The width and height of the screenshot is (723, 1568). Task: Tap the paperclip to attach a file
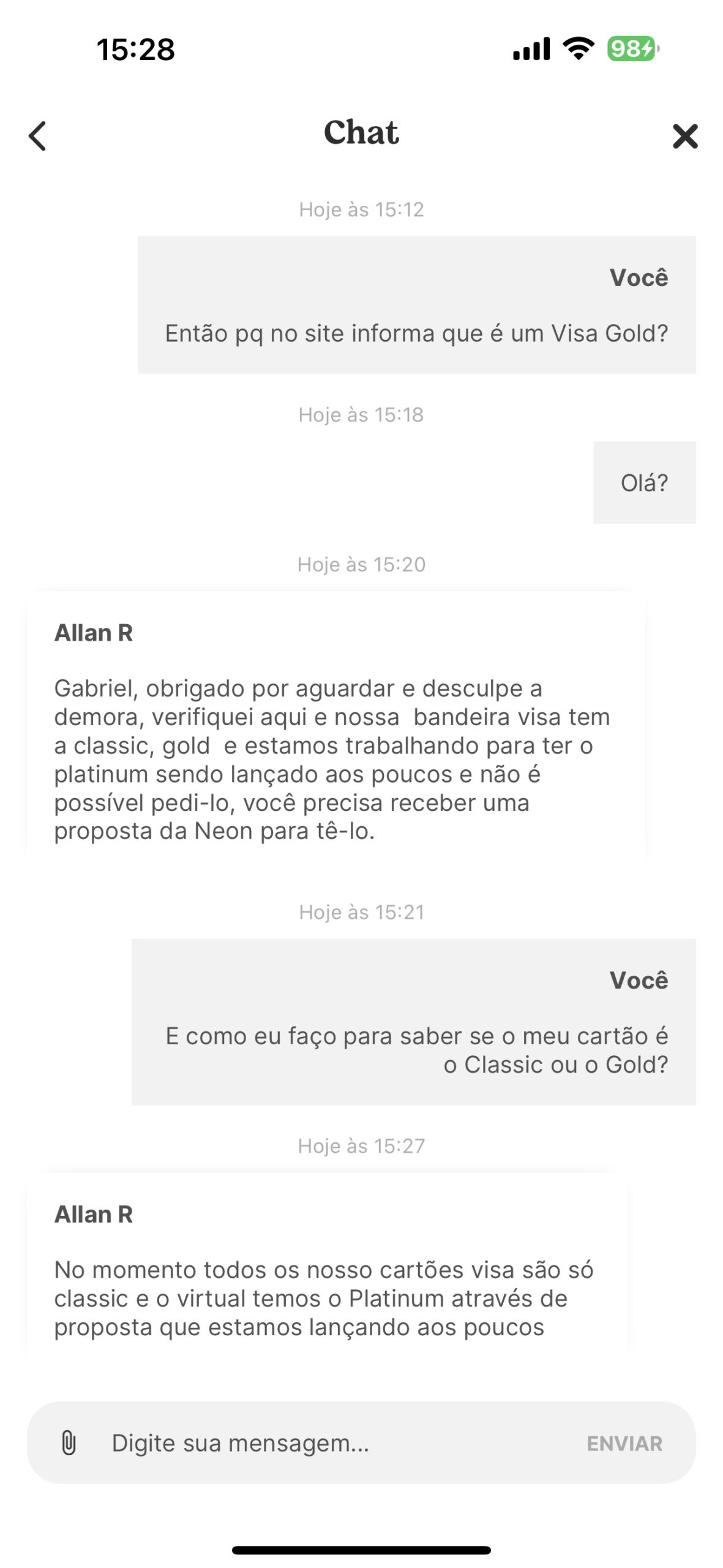[69, 1442]
